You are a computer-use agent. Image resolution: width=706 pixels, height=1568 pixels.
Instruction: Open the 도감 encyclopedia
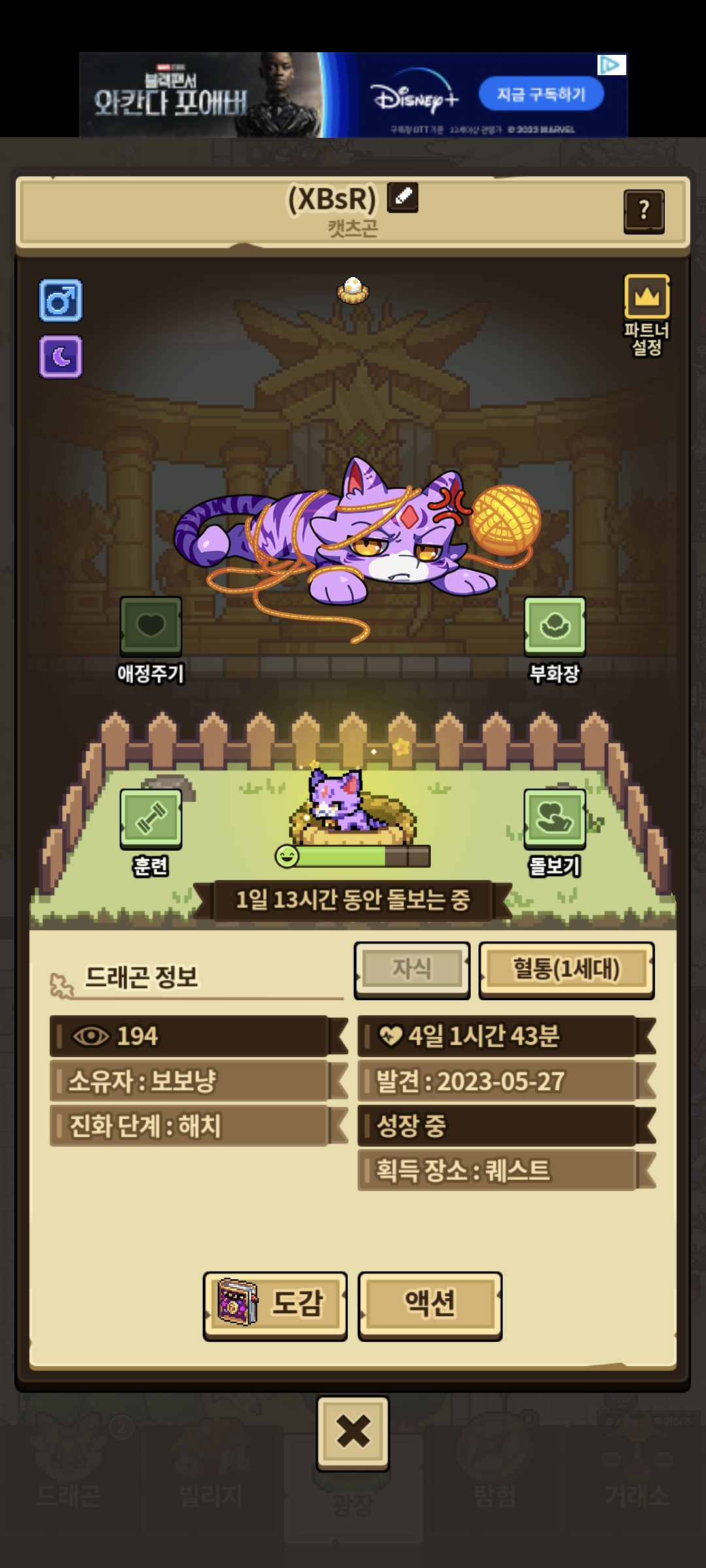[x=275, y=1305]
